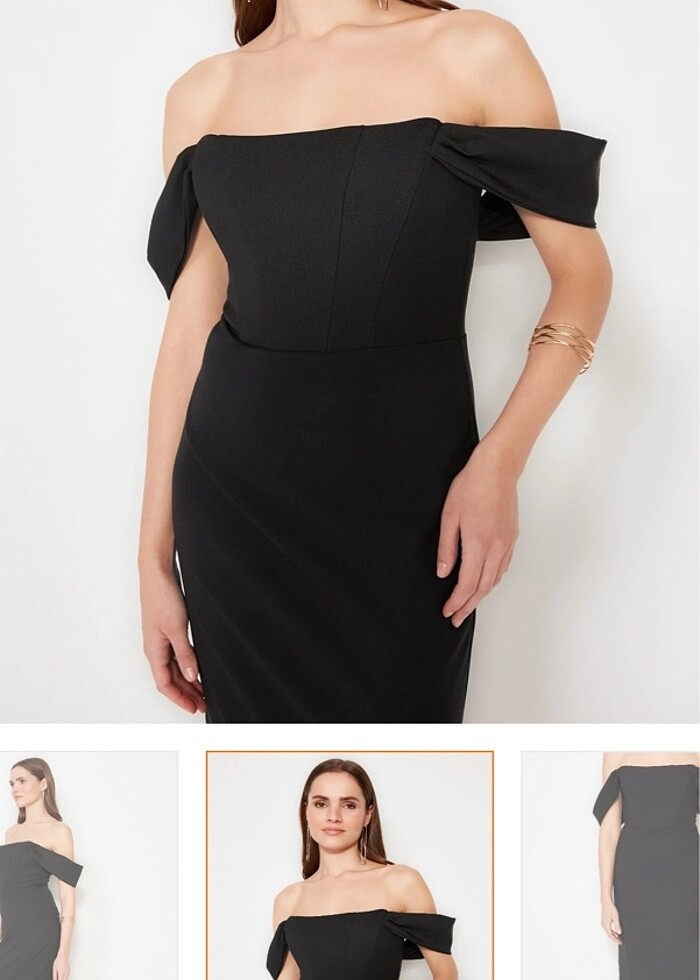View the right close-up dress thumbnail
The width and height of the screenshot is (700, 980).
[610, 865]
